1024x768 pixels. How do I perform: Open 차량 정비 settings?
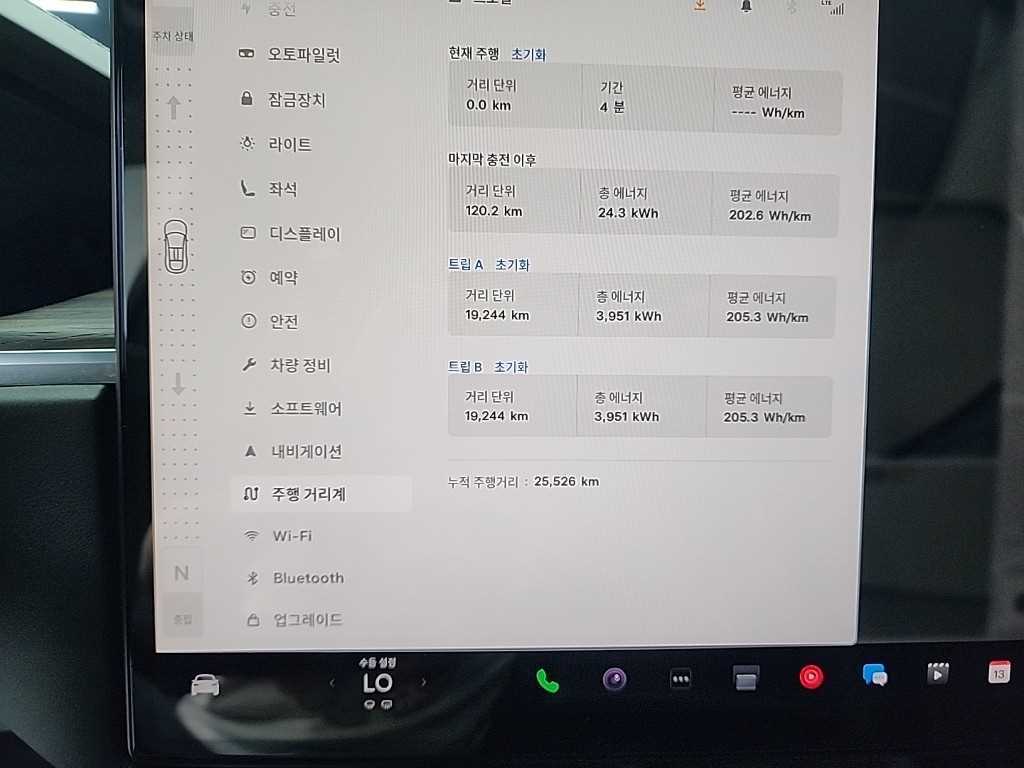300,365
